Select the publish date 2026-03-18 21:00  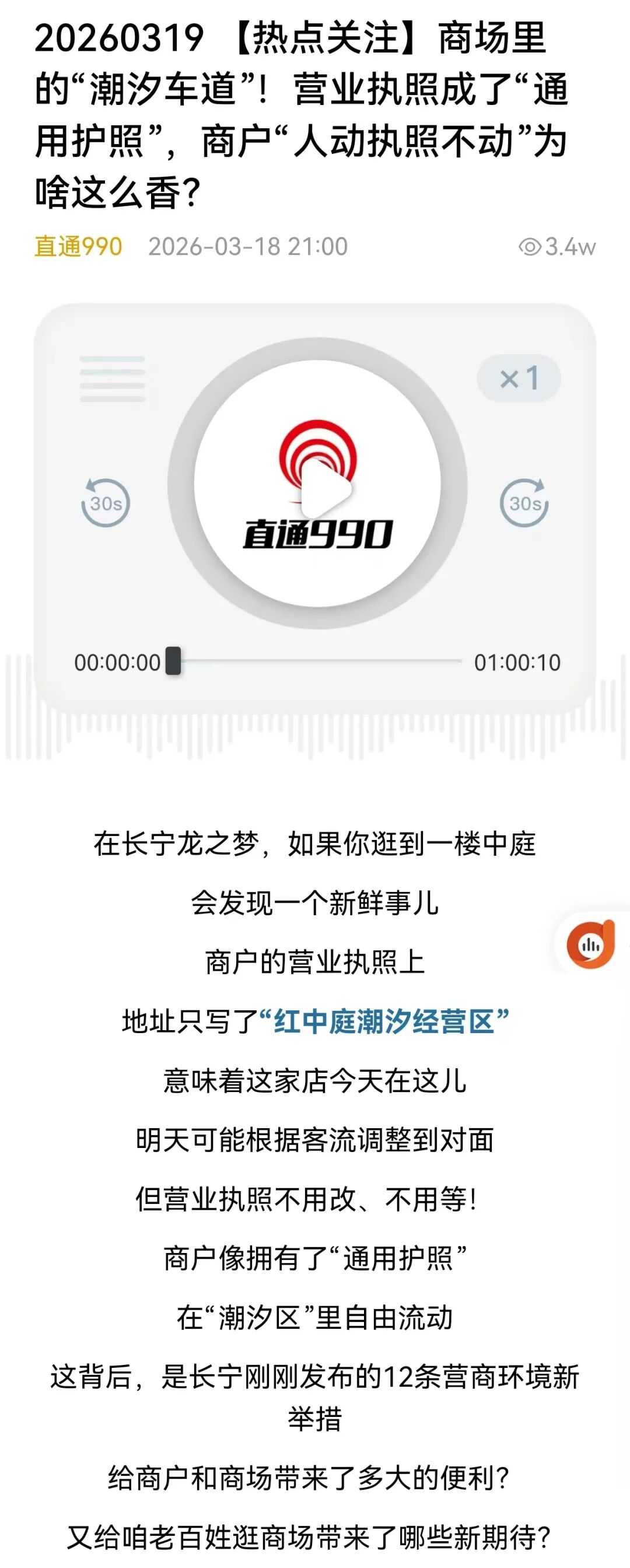tap(249, 247)
